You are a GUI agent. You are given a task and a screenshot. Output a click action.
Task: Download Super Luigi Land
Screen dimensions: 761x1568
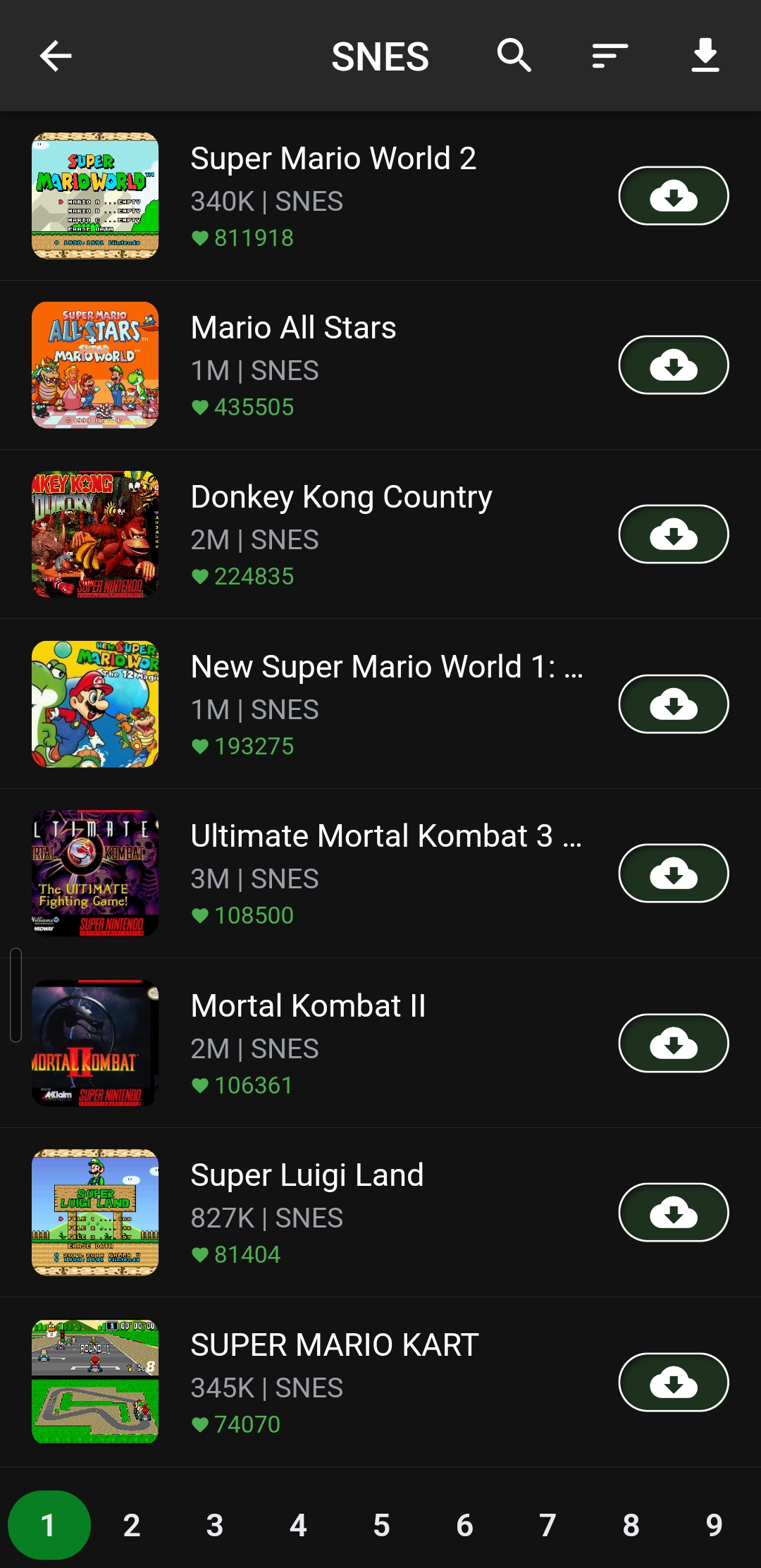(674, 1211)
